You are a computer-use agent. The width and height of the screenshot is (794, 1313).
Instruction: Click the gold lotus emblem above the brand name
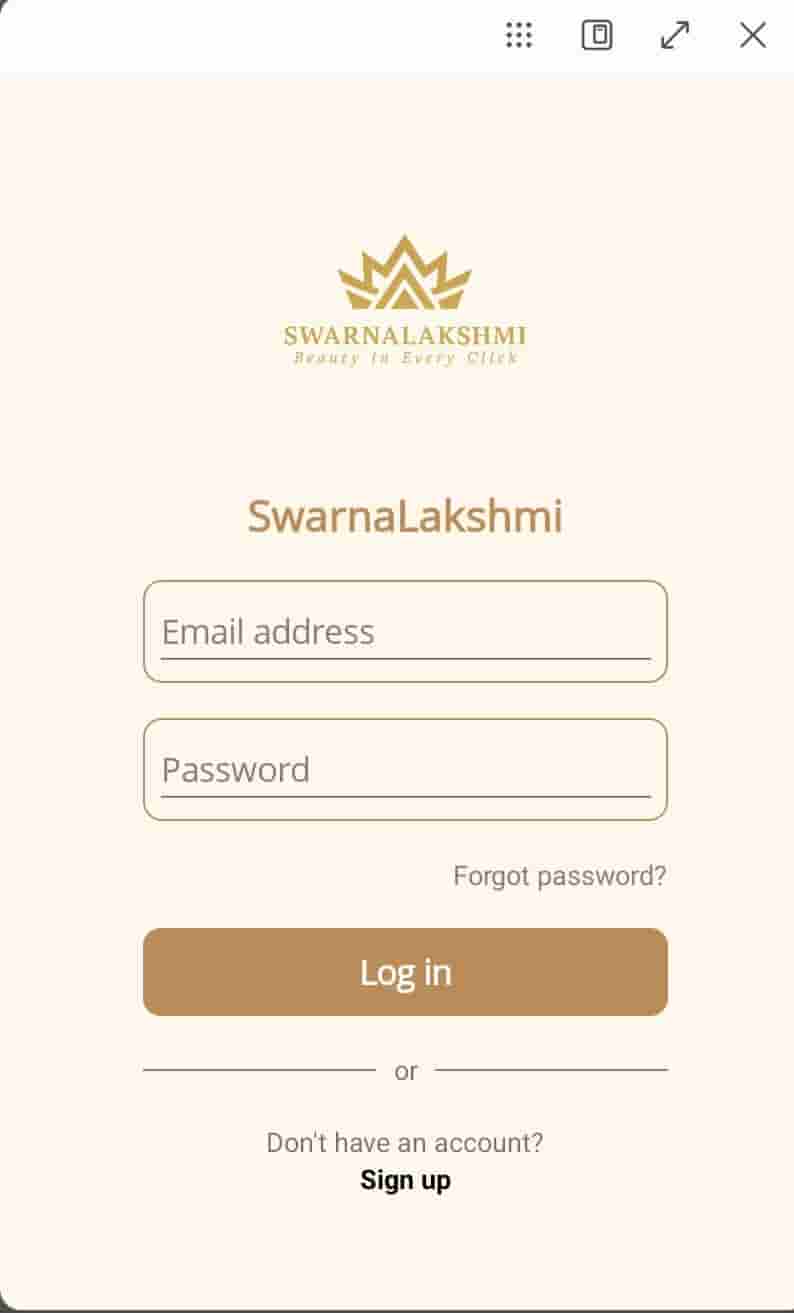point(403,275)
